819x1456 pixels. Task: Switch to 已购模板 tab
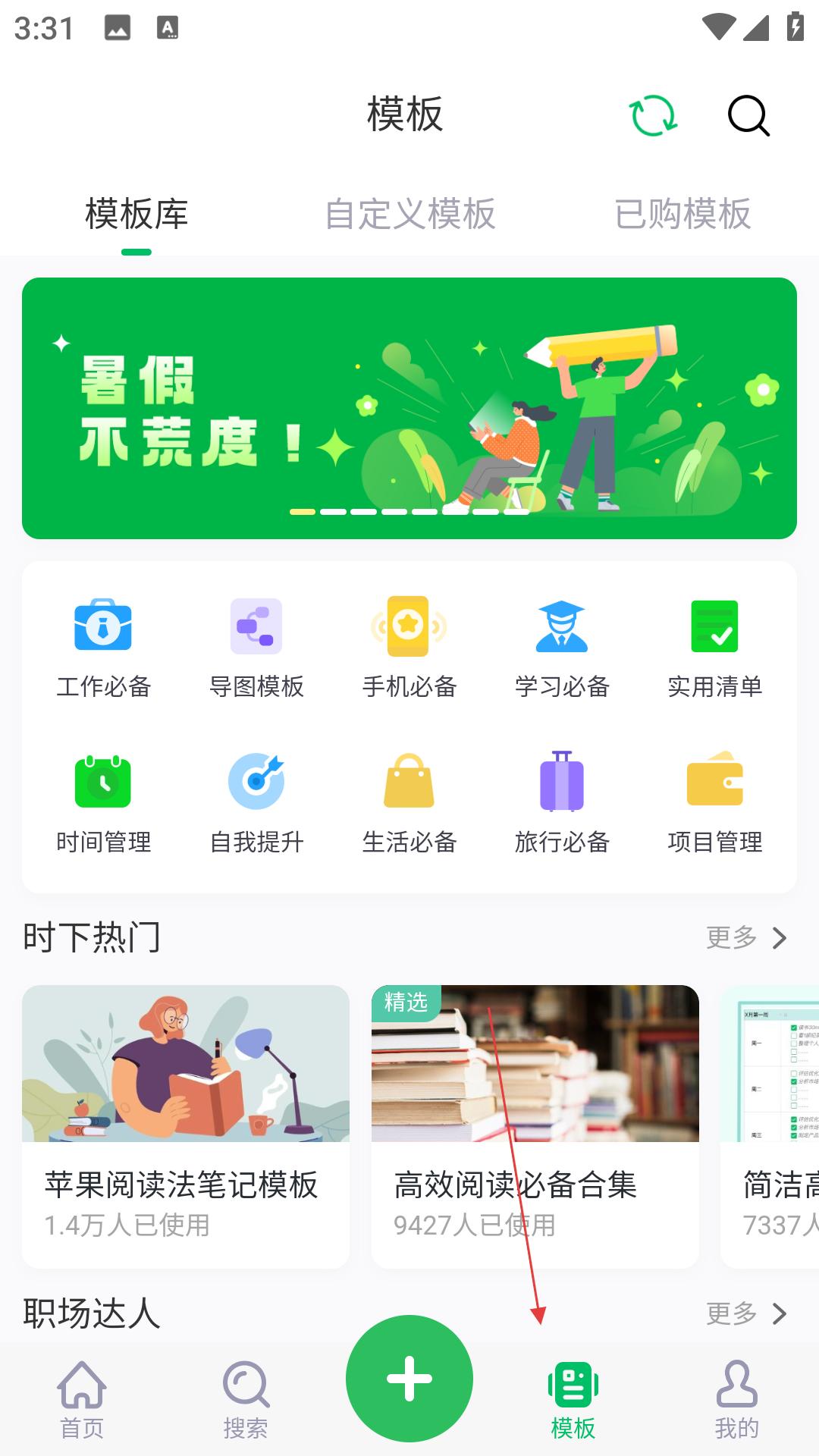[x=682, y=214]
